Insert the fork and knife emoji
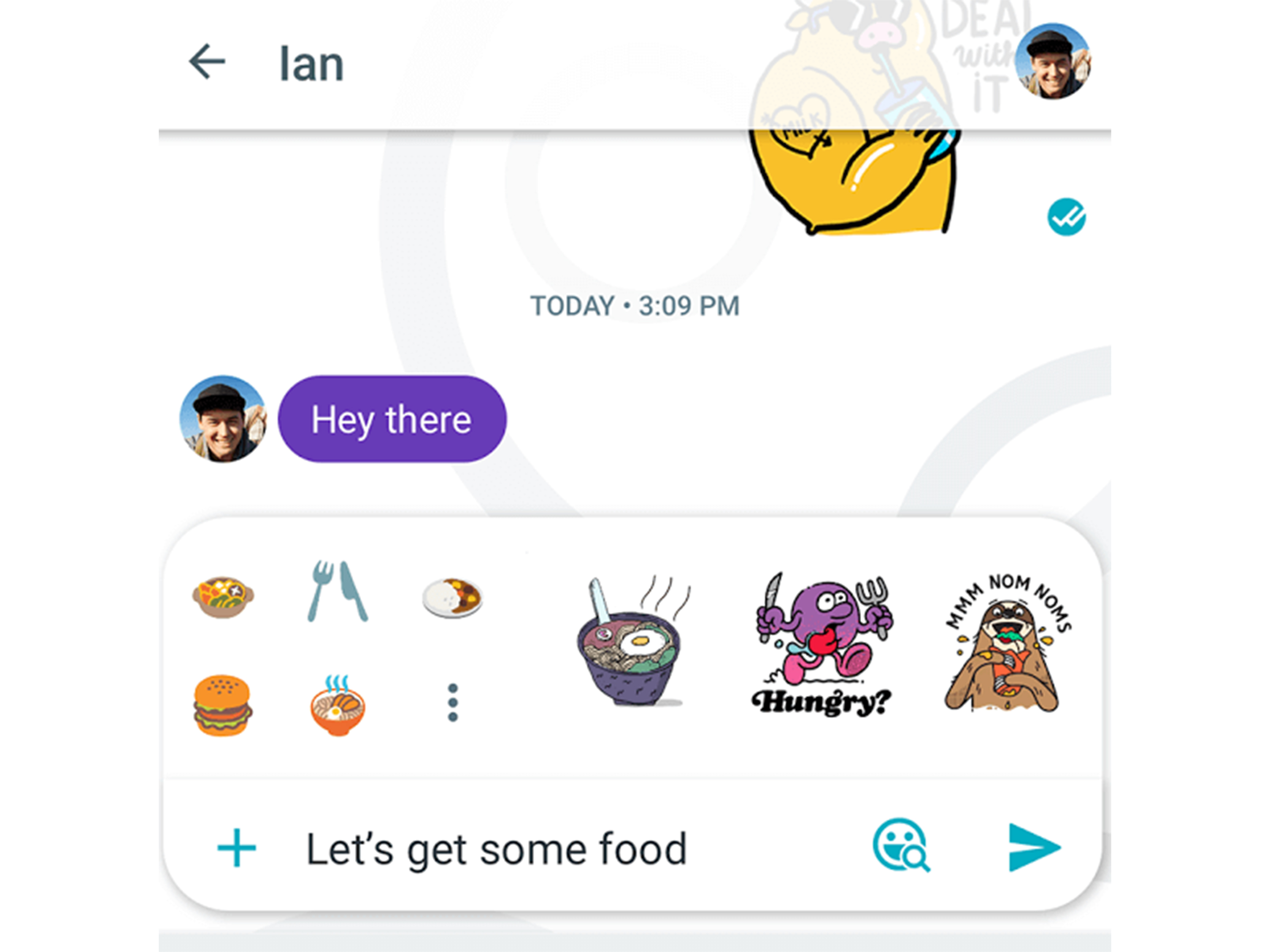The image size is (1270, 952). pos(338,591)
